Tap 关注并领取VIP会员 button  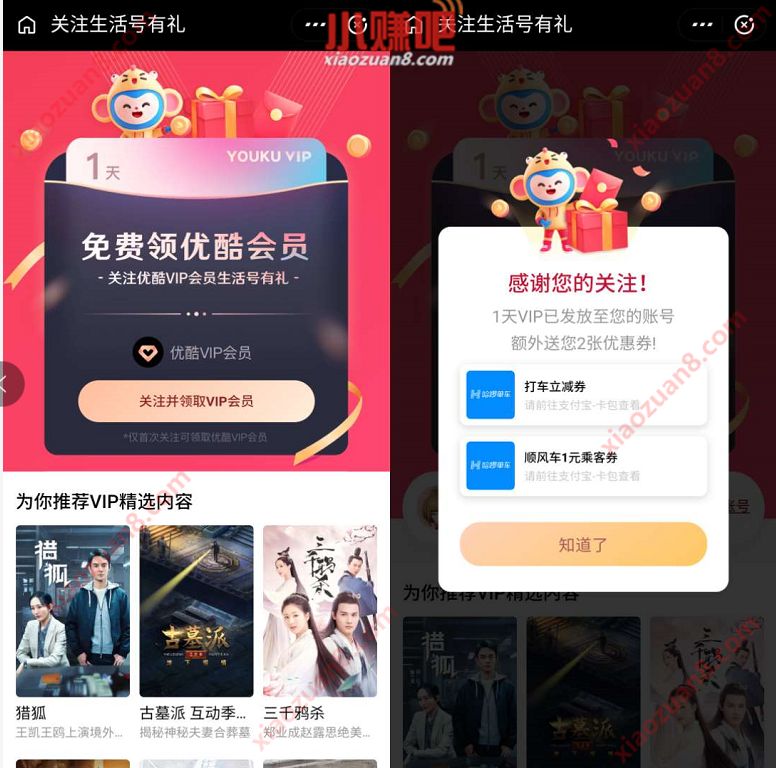(196, 401)
